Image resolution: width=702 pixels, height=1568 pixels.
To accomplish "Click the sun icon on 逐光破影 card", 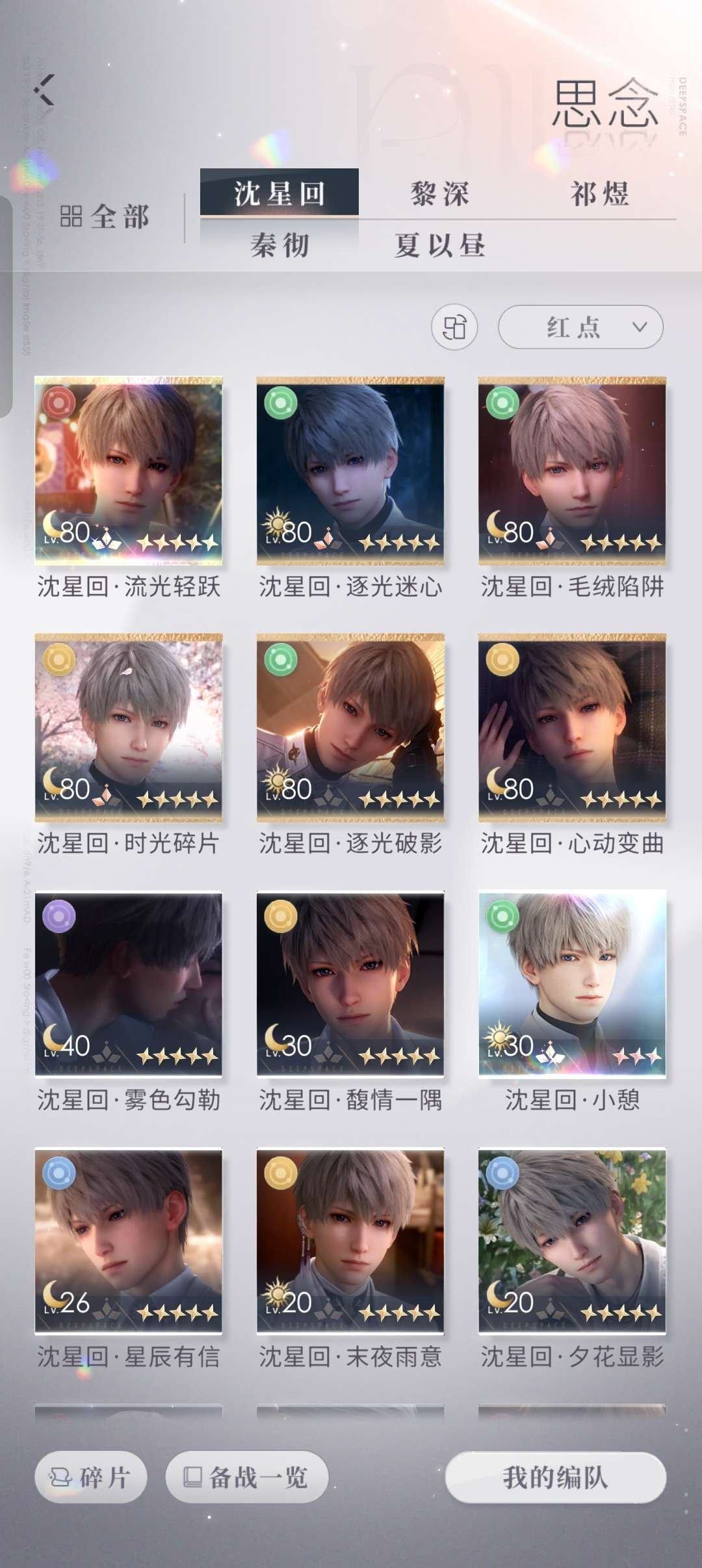I will pyautogui.click(x=278, y=780).
